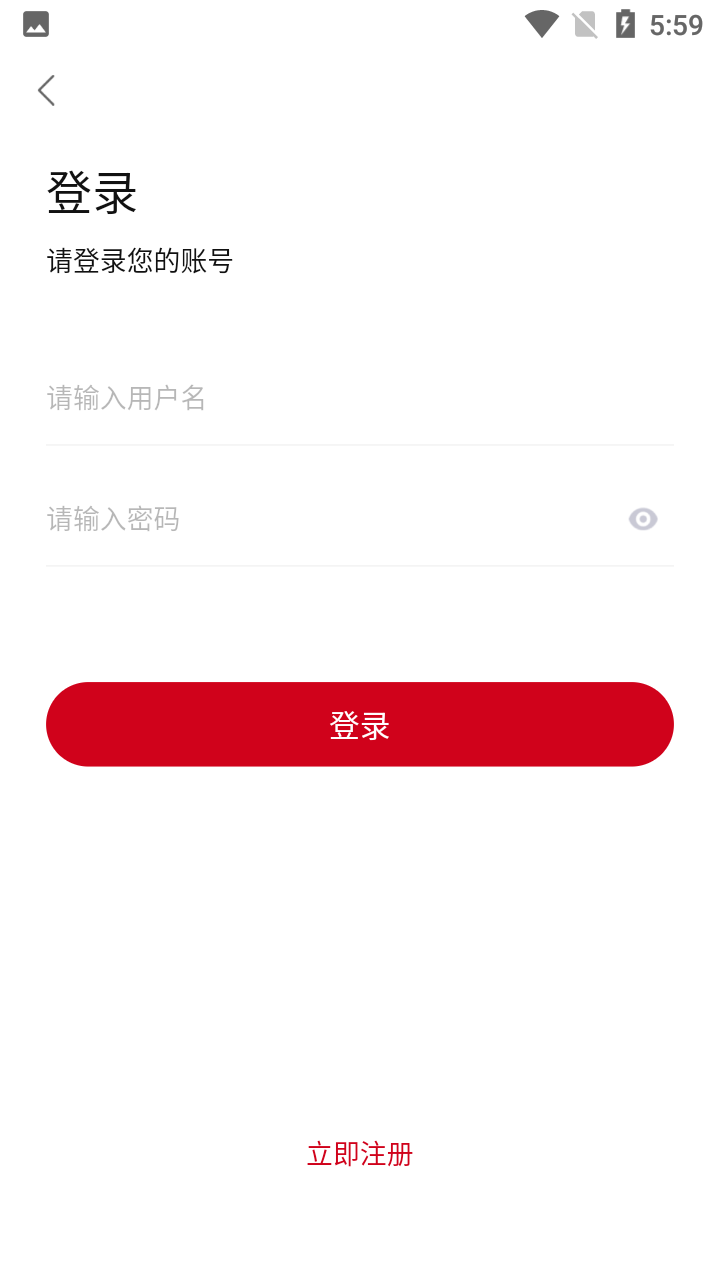Open the 立即注册 registration page
The width and height of the screenshot is (720, 1280).
[360, 1154]
